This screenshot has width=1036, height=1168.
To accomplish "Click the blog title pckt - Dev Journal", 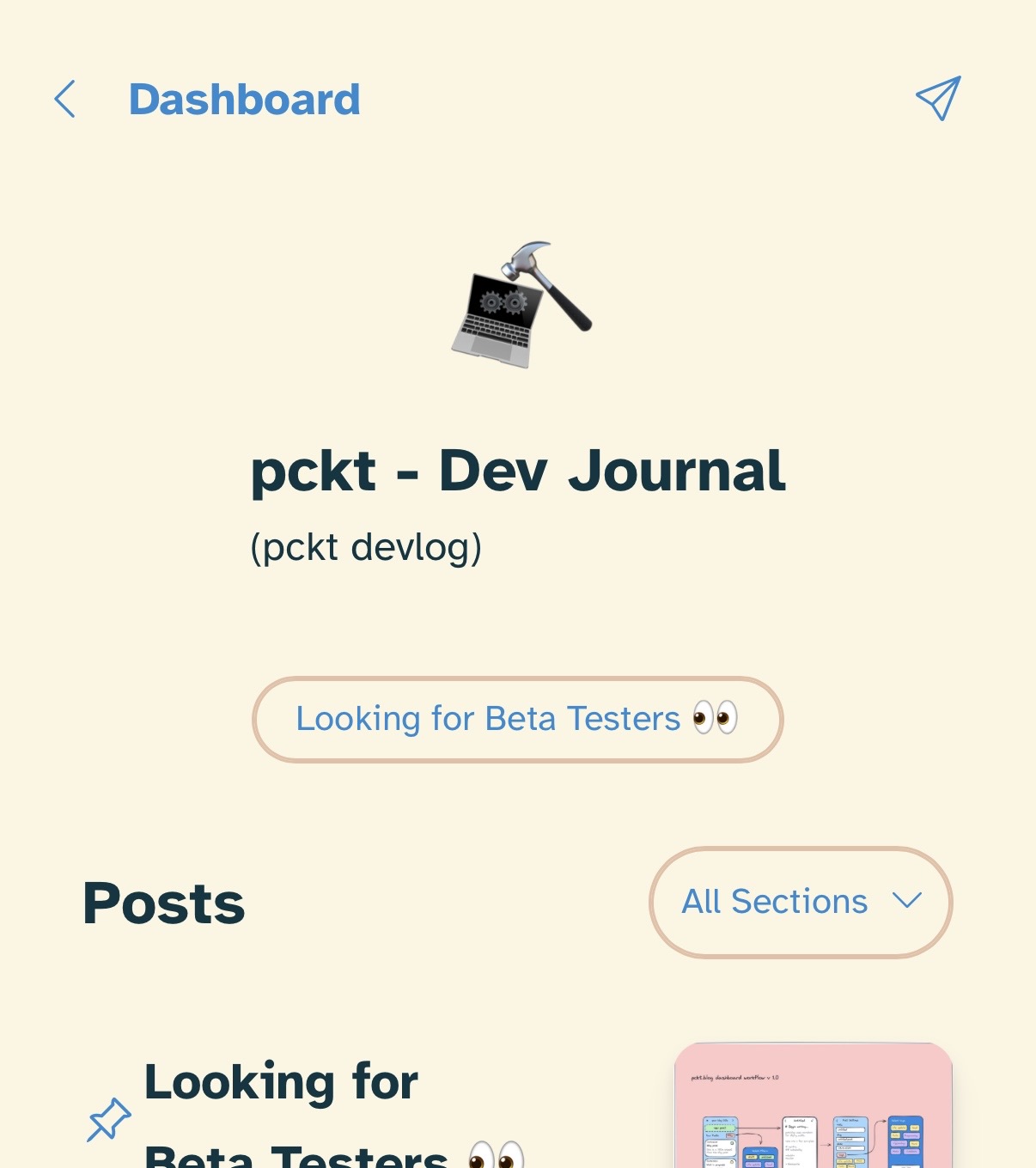I will coord(517,471).
